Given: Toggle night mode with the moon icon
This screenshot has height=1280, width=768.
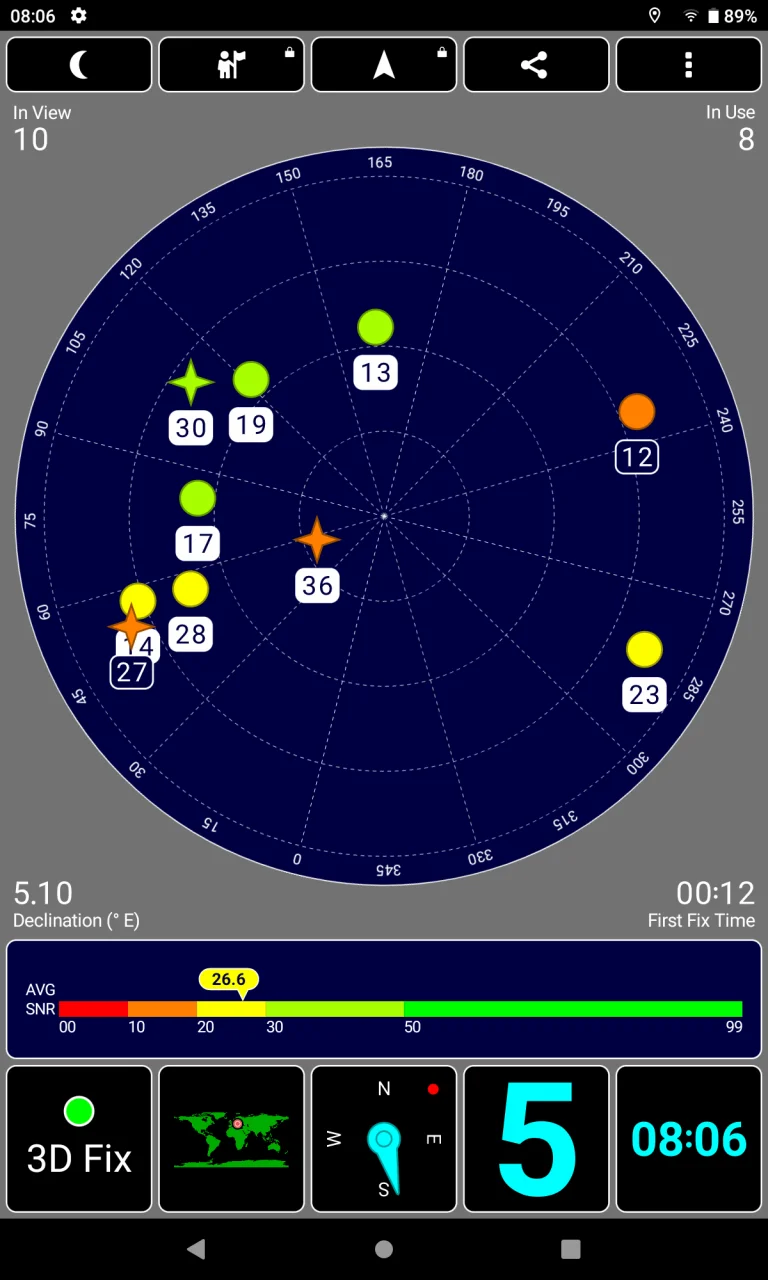Looking at the screenshot, I should pyautogui.click(x=79, y=65).
